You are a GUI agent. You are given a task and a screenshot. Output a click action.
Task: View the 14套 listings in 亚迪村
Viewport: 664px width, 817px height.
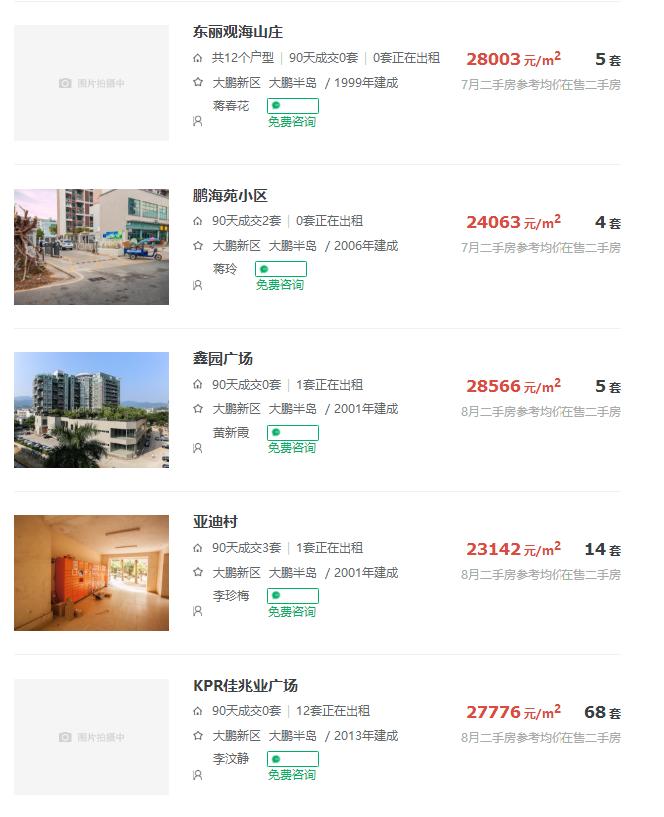coord(602,549)
